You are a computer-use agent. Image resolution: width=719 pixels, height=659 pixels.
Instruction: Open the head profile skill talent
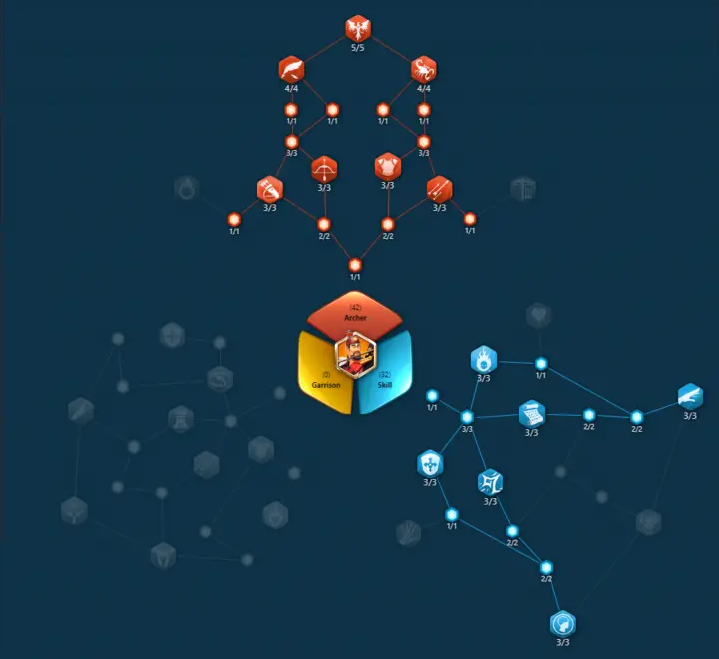(563, 623)
